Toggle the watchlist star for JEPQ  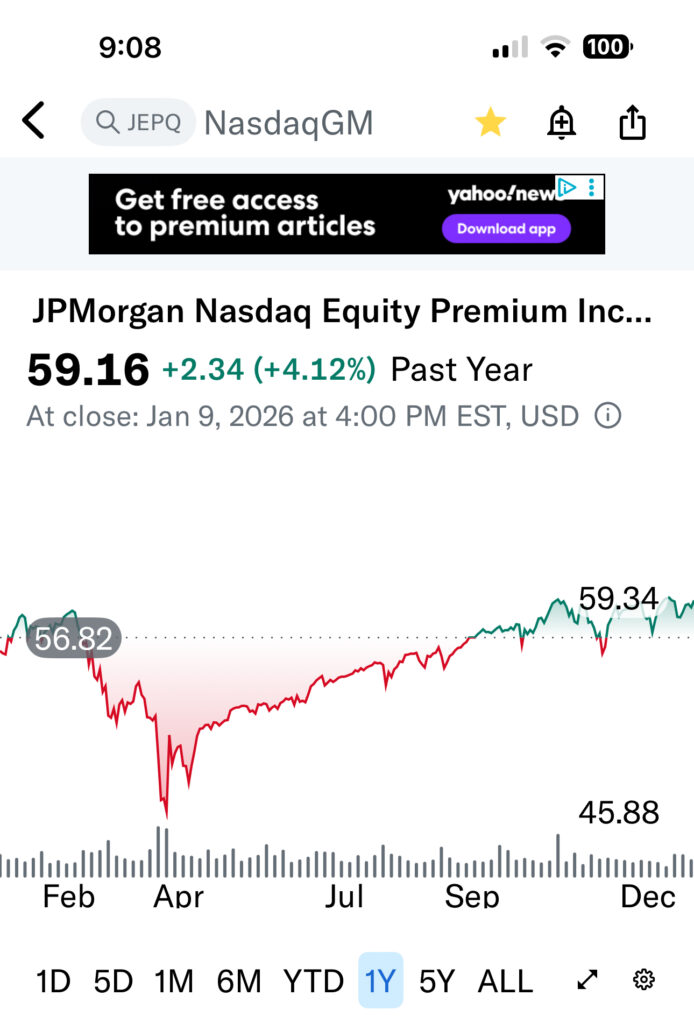point(490,123)
